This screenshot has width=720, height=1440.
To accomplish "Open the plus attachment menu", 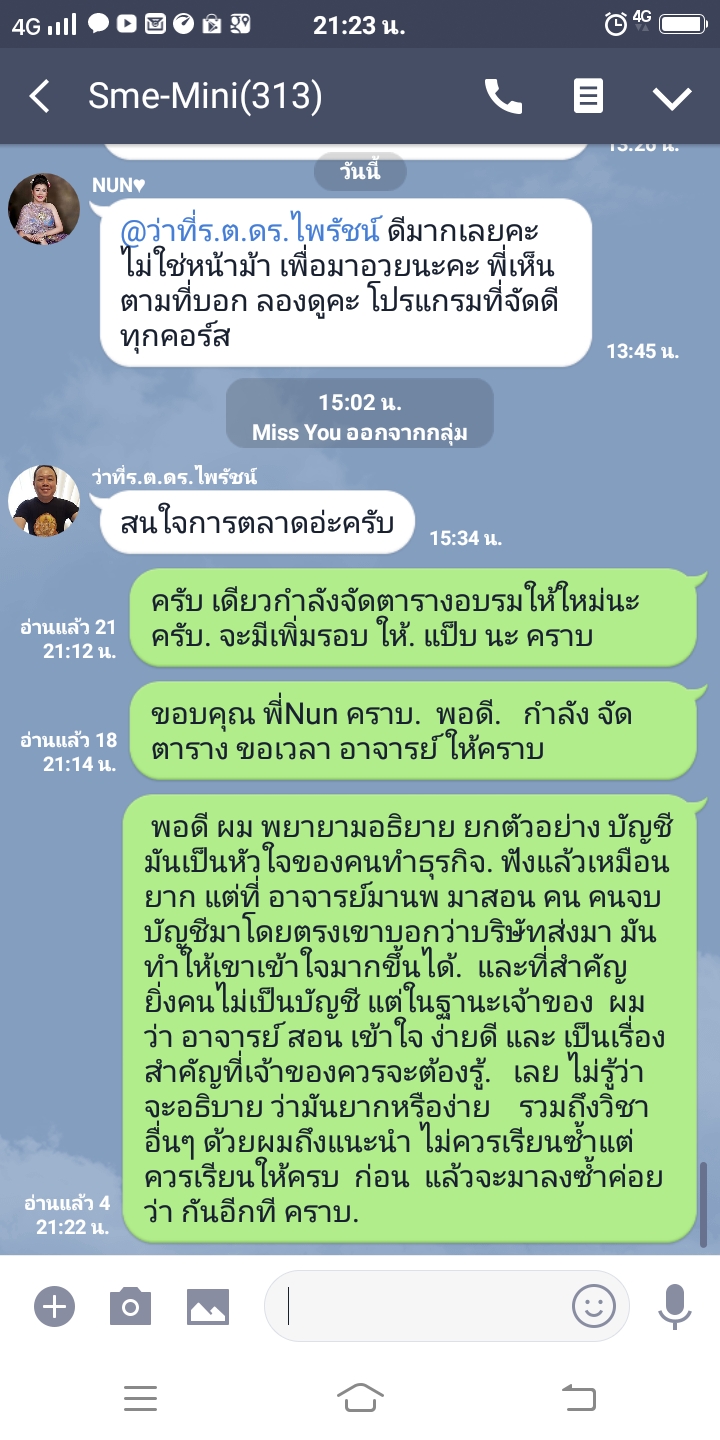I will click(x=54, y=1306).
